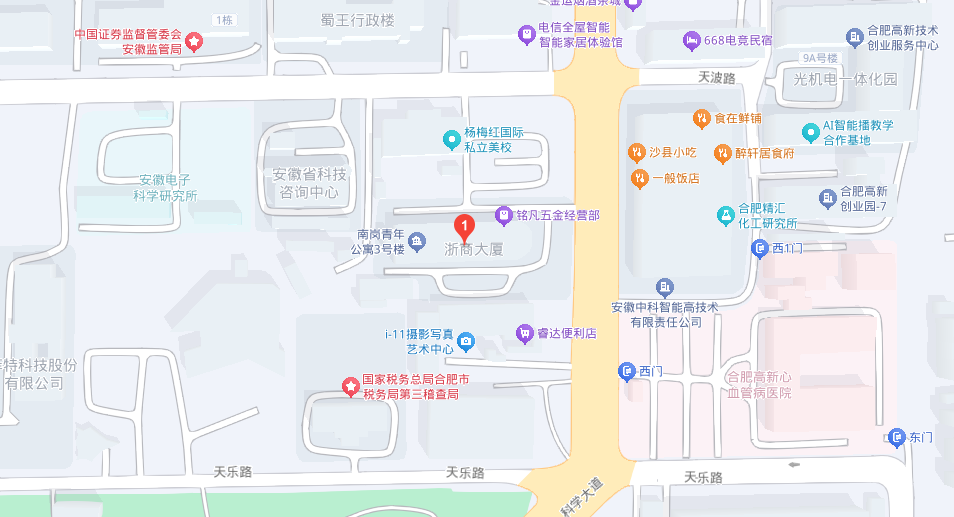Open the 一般饭店 restaurant marker
Screen dimensions: 954x517
tap(640, 178)
